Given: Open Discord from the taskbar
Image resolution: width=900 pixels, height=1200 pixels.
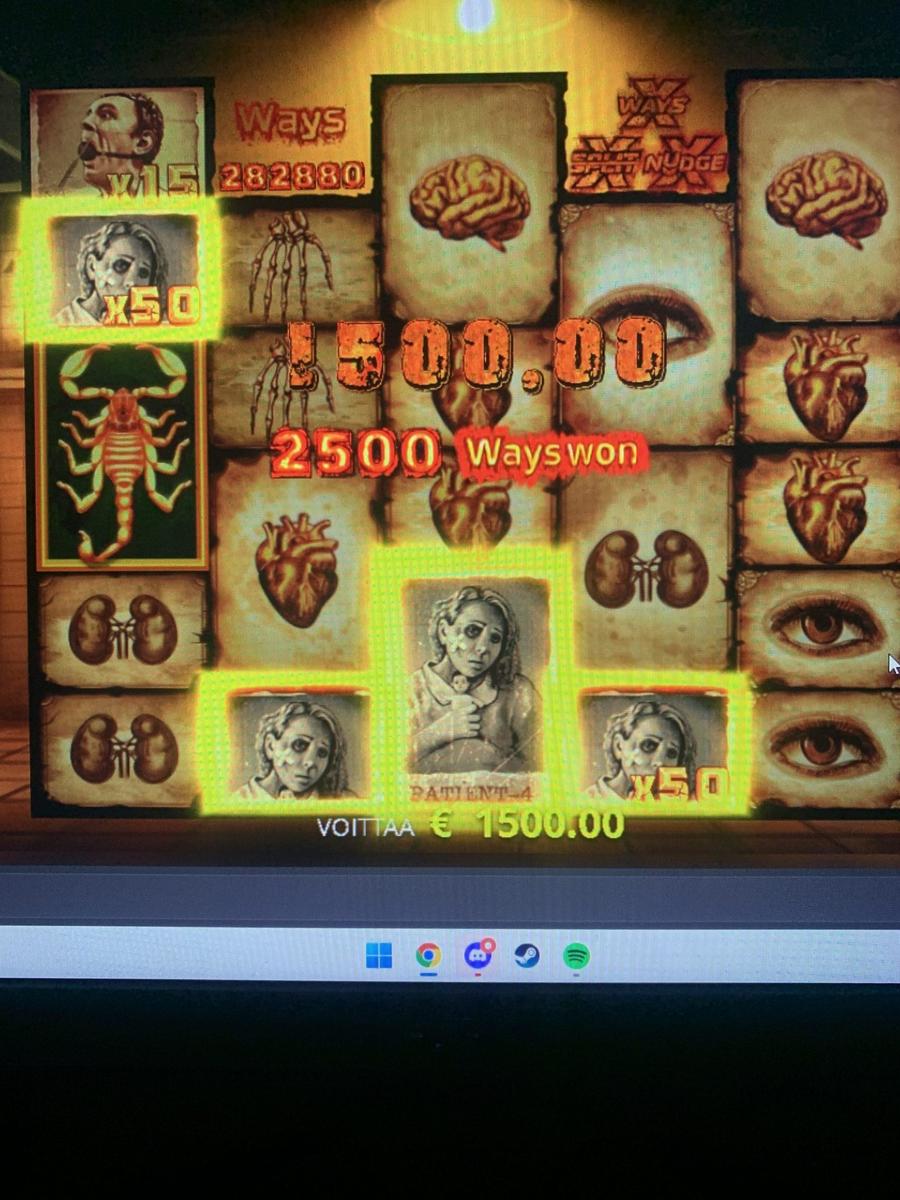Looking at the screenshot, I should (x=478, y=956).
